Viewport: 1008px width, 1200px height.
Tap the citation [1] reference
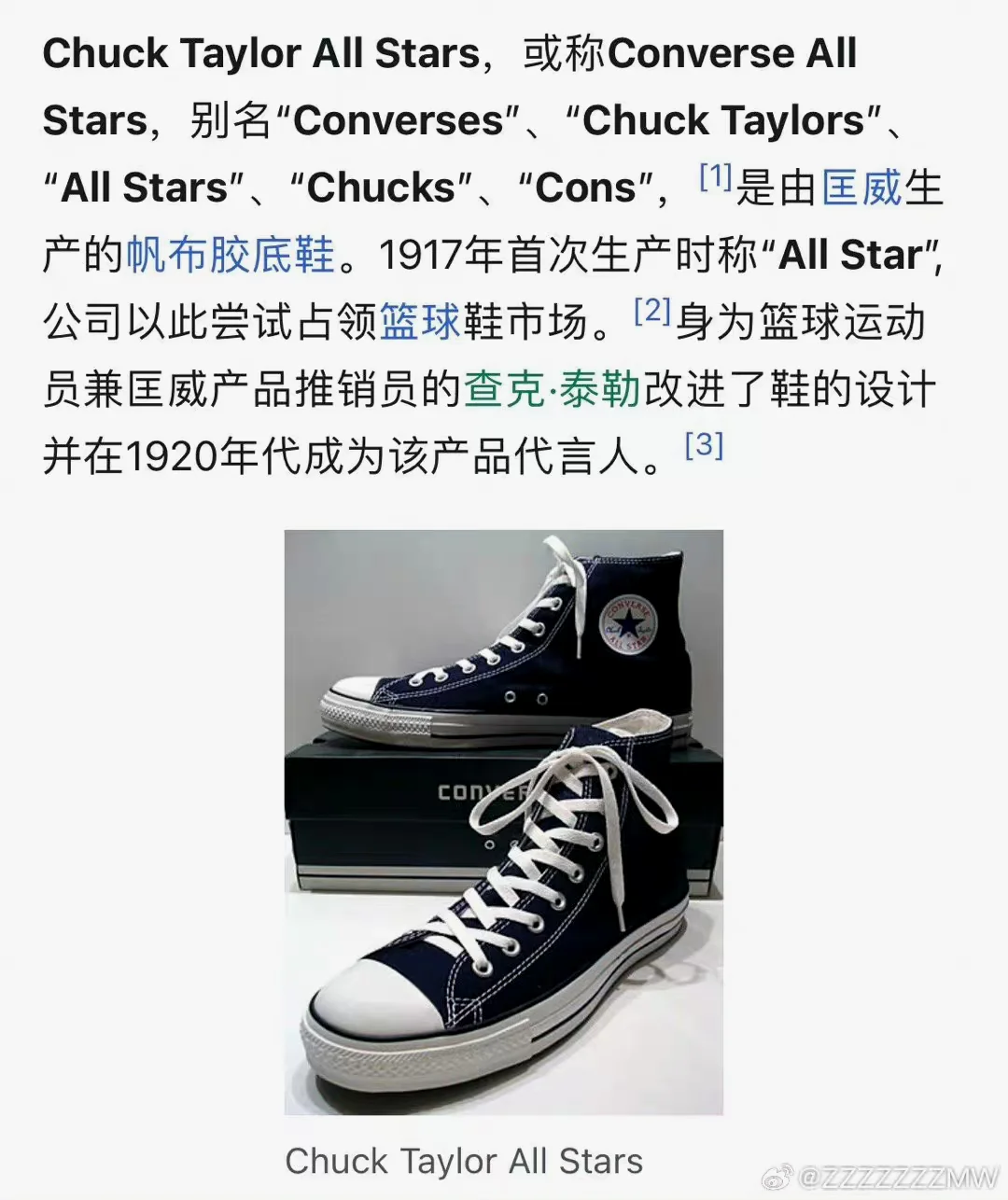[x=716, y=175]
